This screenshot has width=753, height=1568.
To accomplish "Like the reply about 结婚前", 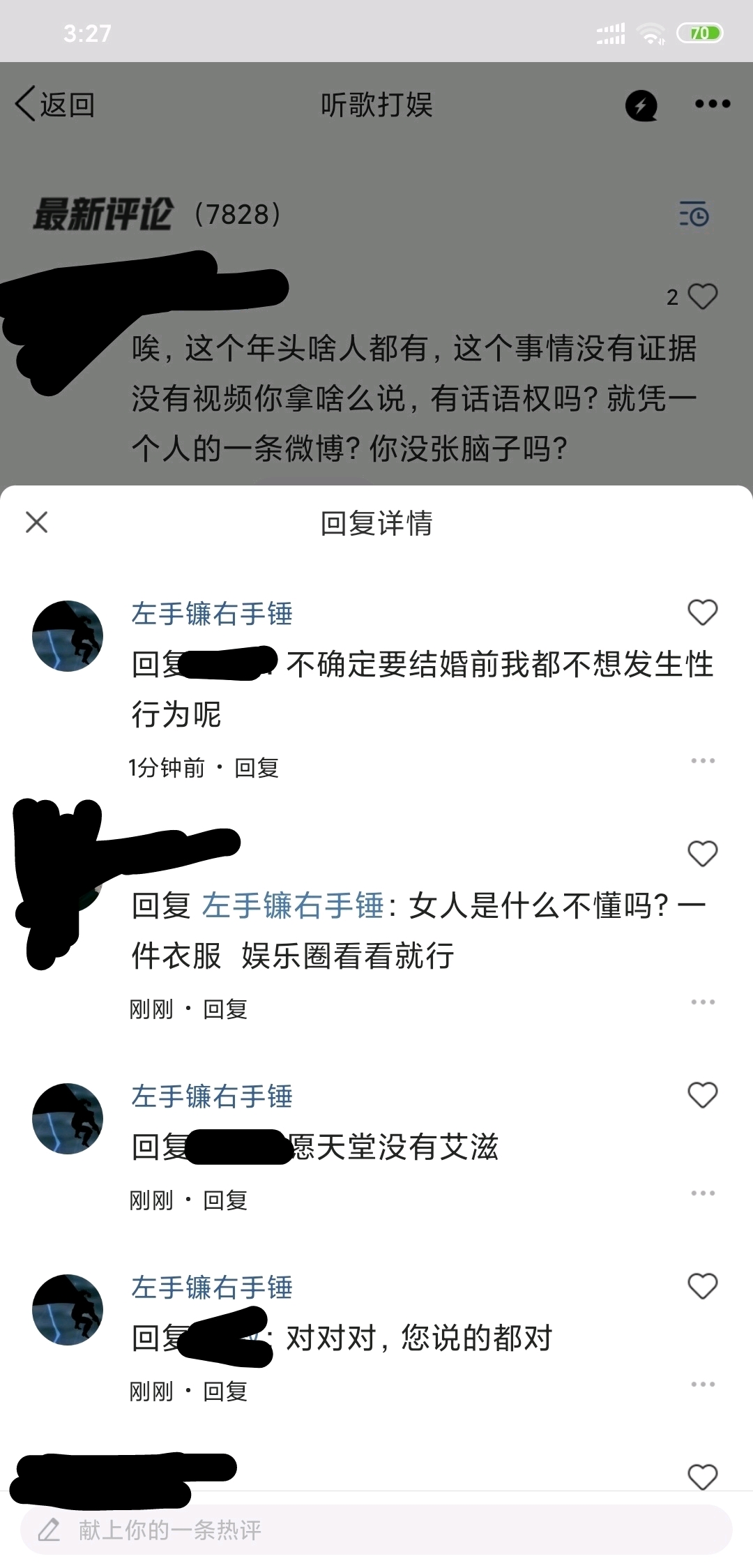I will 702,612.
